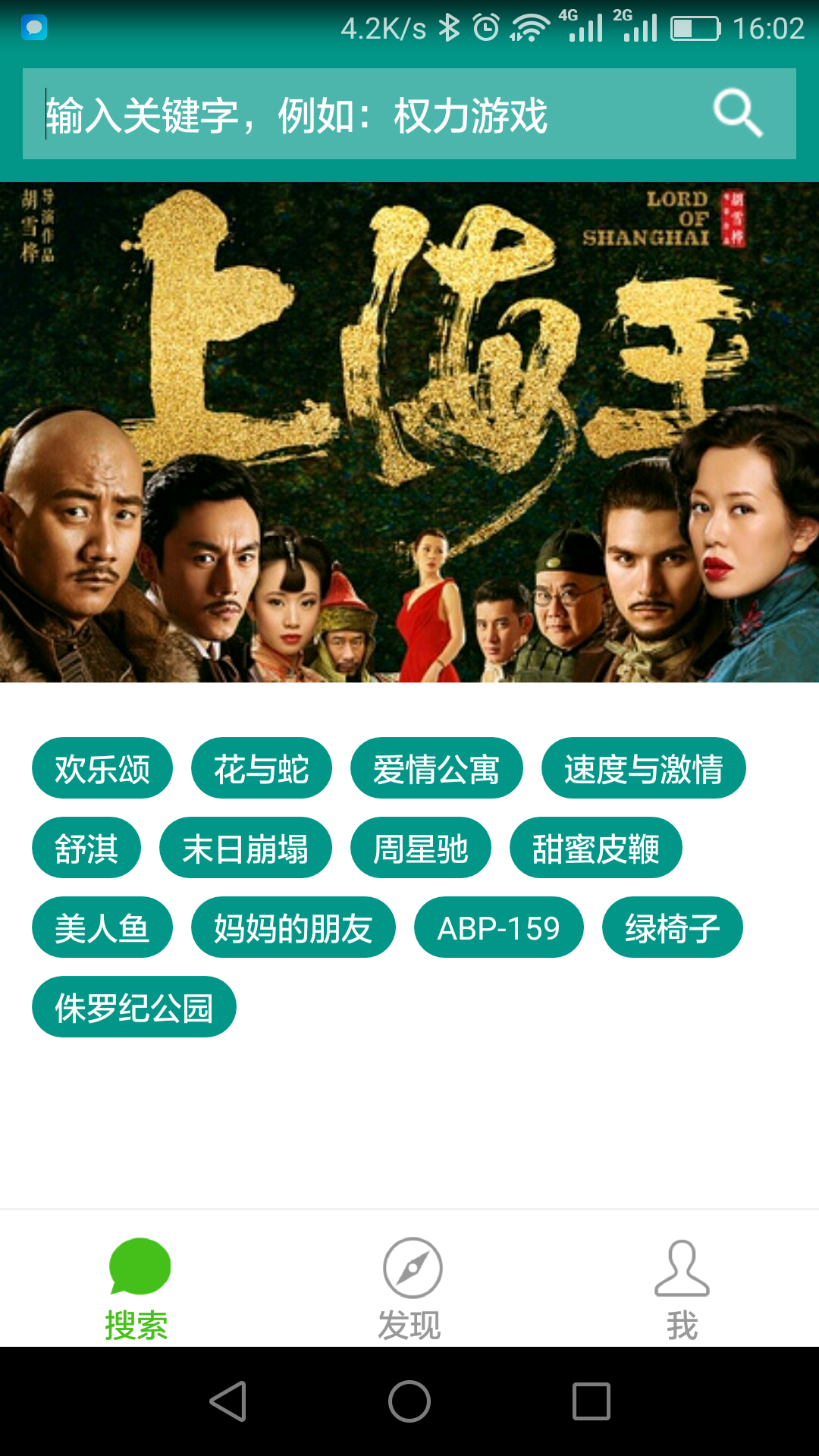Viewport: 819px width, 1456px height.
Task: Tap the keyword search input field
Action: pos(364,115)
